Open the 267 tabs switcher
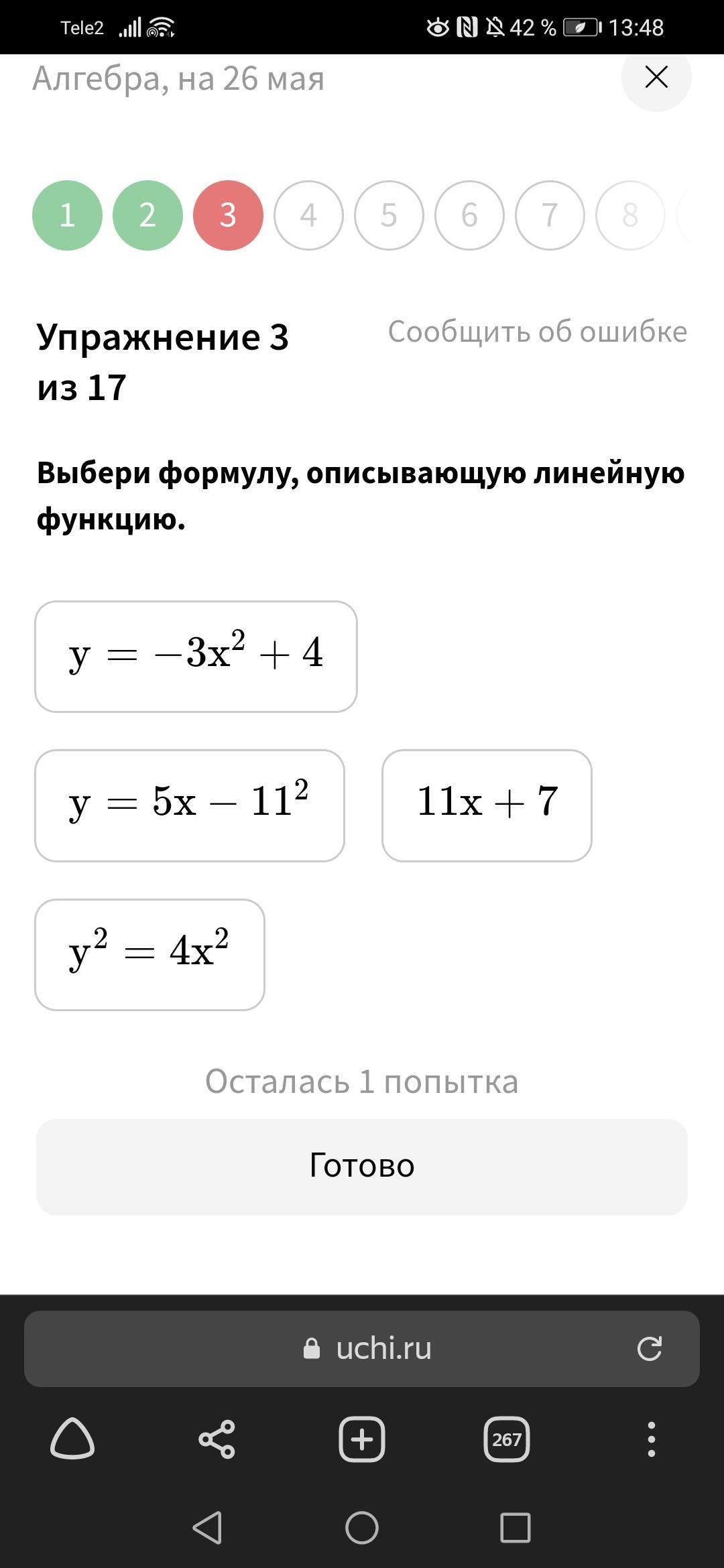The height and width of the screenshot is (1568, 724). pyautogui.click(x=507, y=1439)
